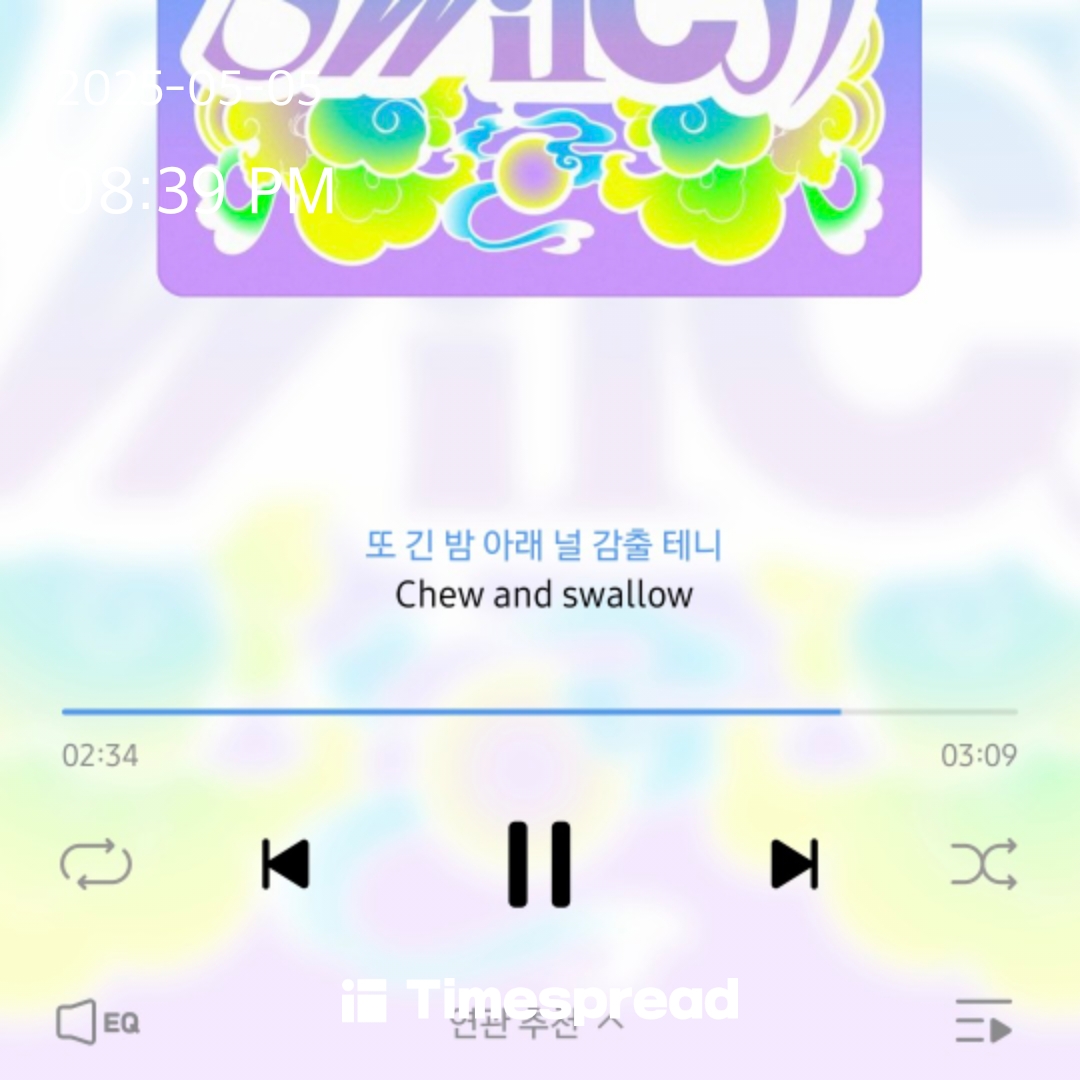This screenshot has width=1080, height=1080.
Task: Toggle repeat mode
Action: click(x=96, y=864)
